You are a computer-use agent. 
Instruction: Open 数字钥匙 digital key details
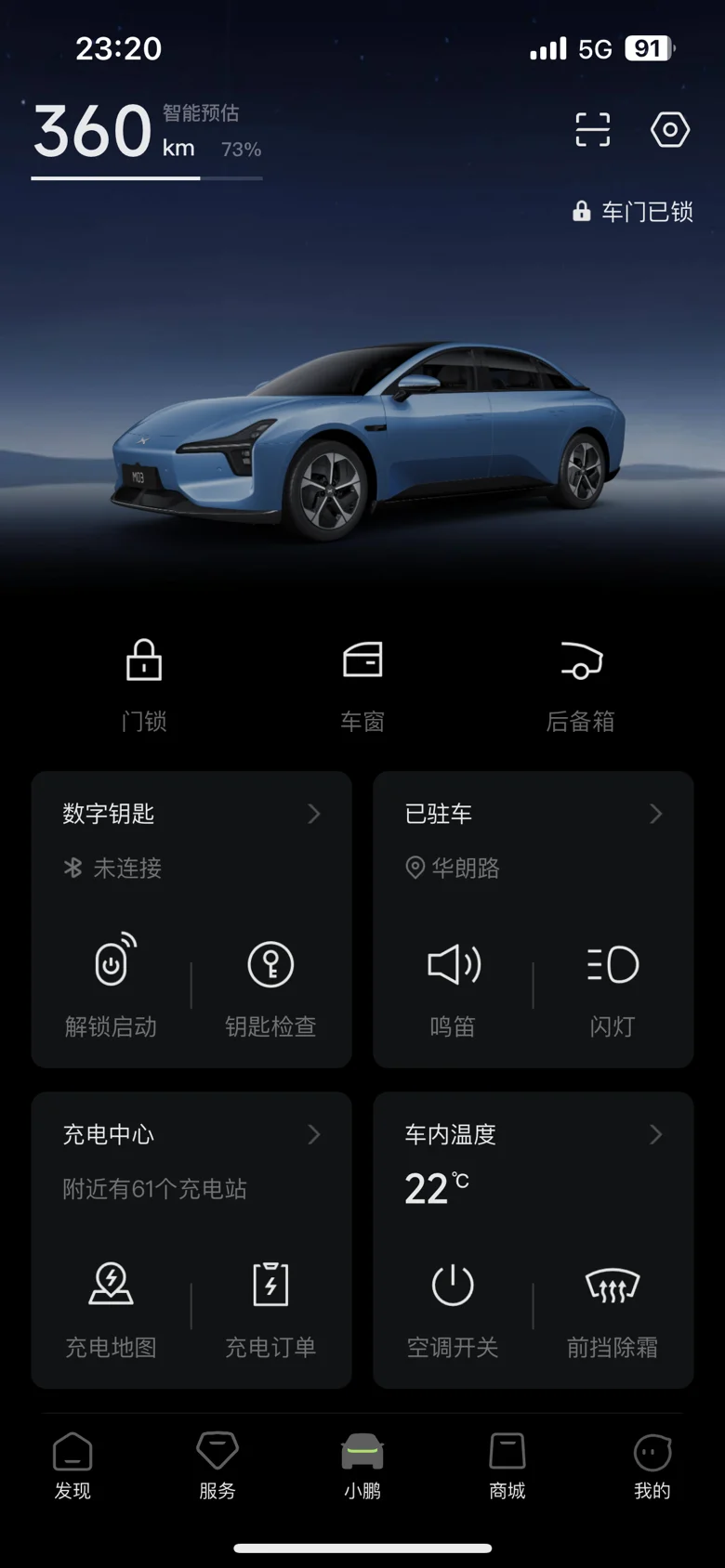(x=191, y=814)
